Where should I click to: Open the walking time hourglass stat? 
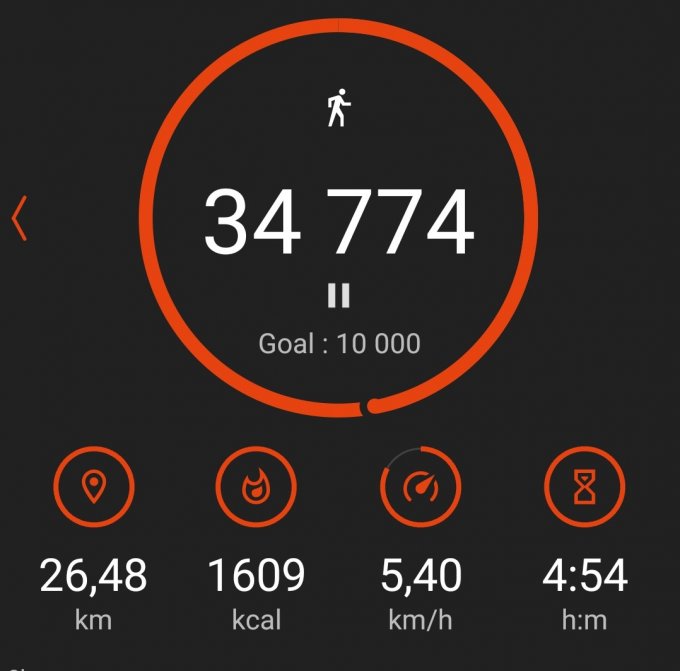coord(584,488)
